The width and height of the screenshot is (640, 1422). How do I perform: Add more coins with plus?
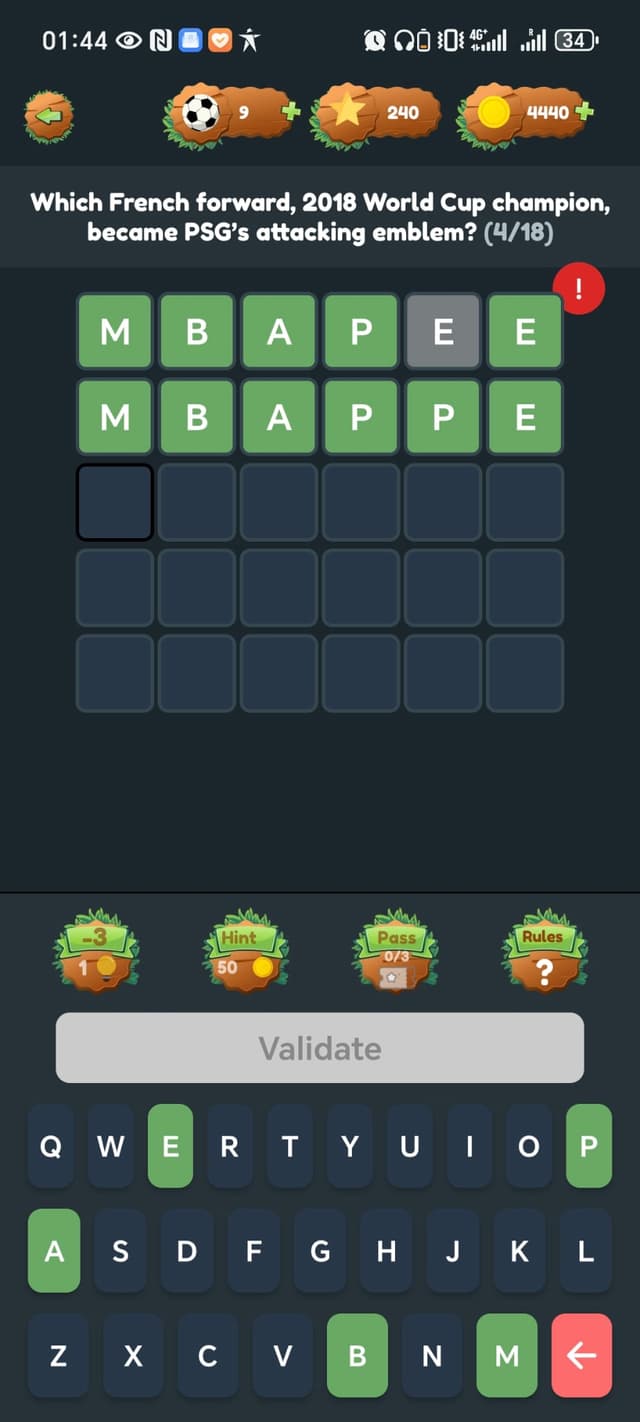click(x=583, y=112)
